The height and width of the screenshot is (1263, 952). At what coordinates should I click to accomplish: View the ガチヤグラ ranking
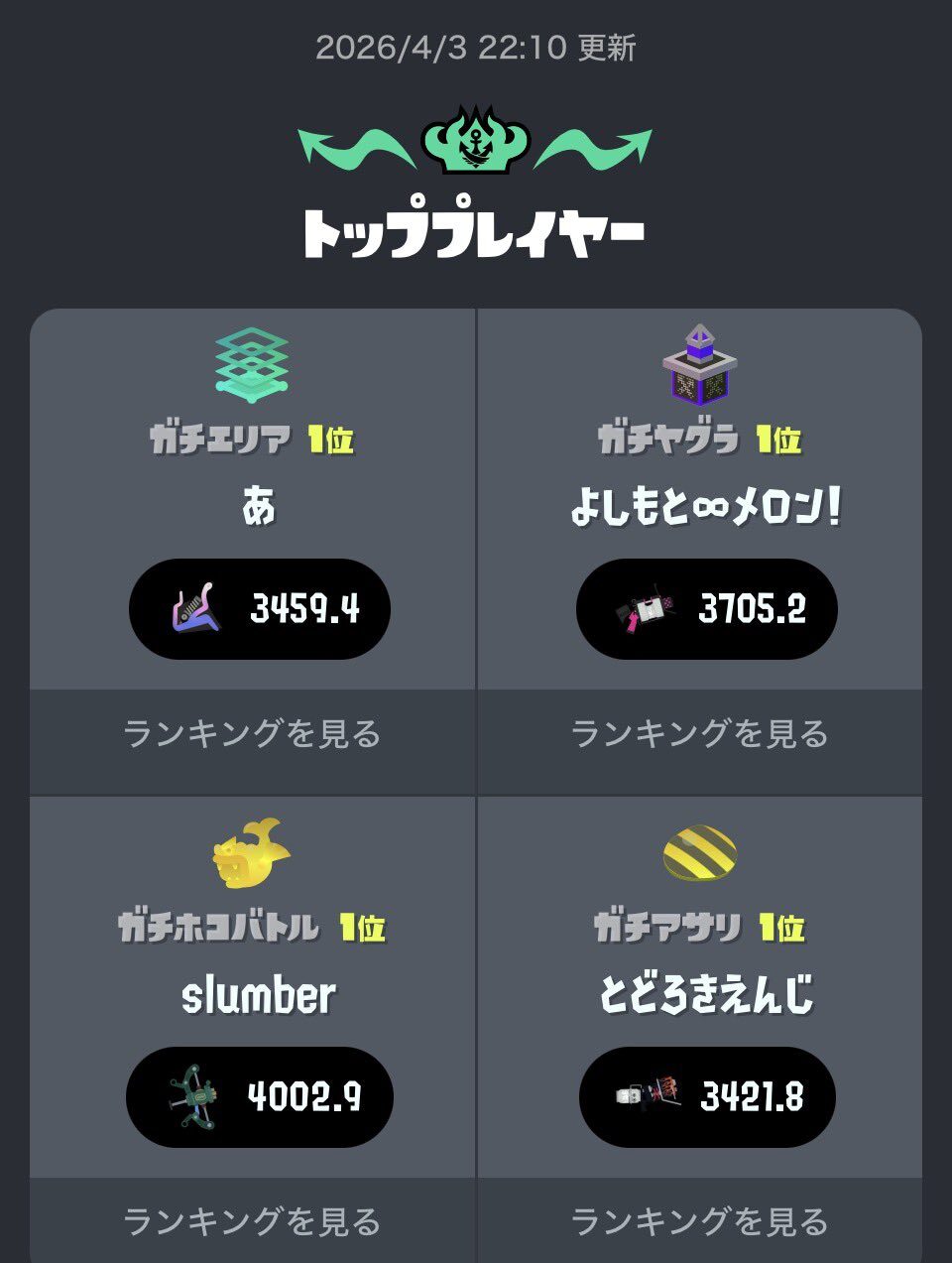click(699, 734)
